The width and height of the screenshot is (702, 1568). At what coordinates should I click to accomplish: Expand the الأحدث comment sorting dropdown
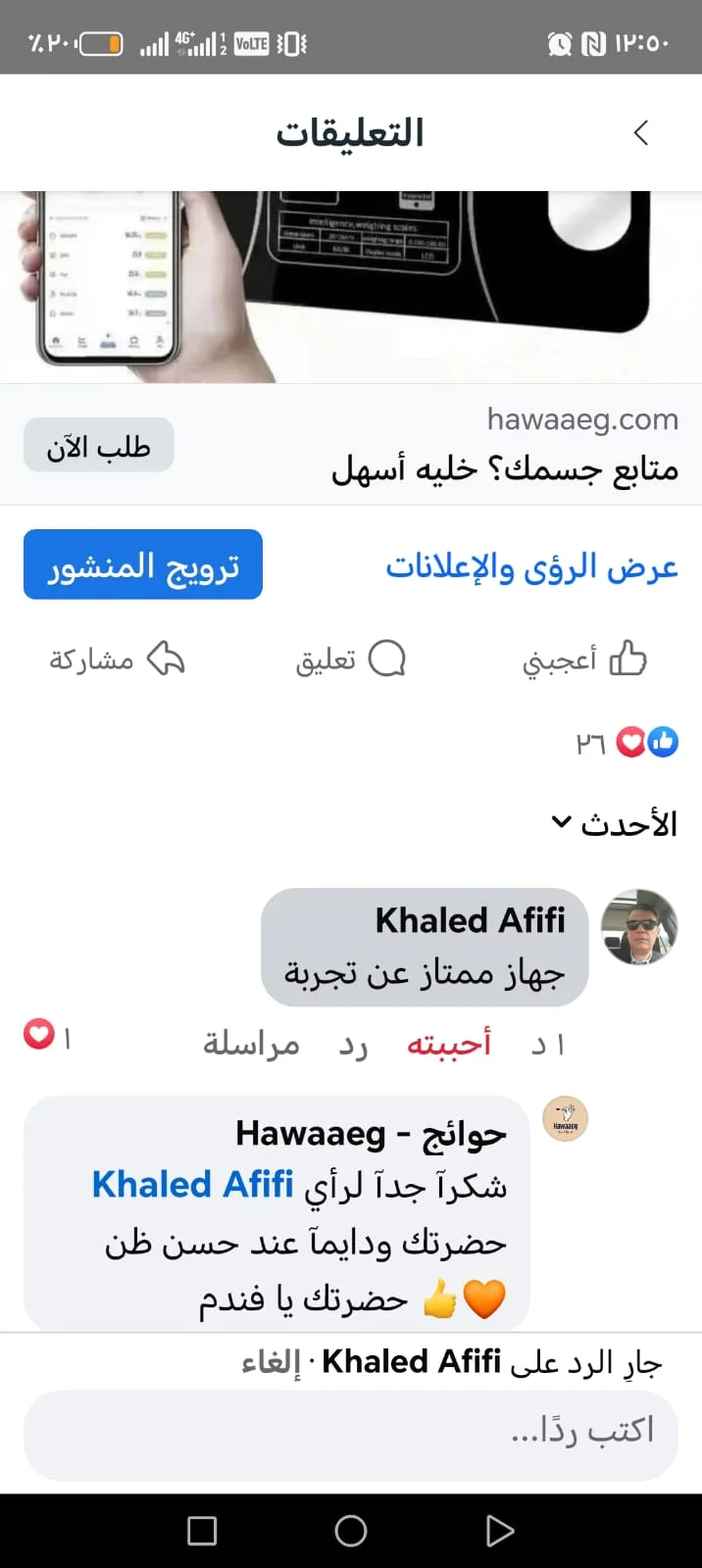point(615,824)
